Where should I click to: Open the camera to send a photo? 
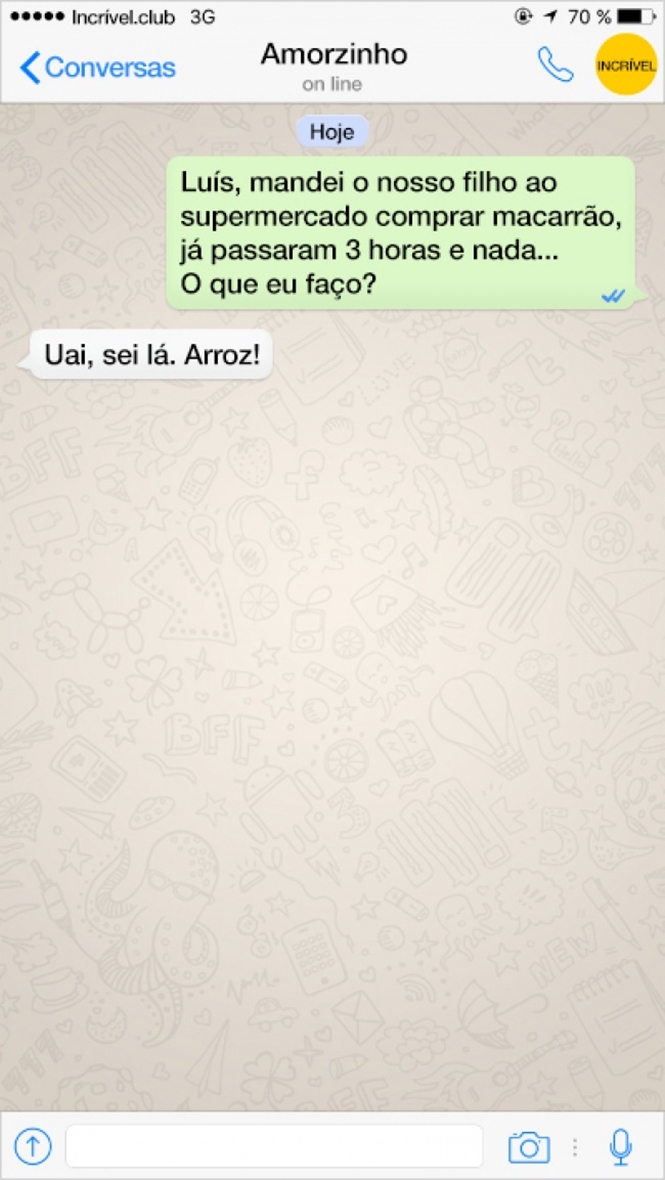529,1147
